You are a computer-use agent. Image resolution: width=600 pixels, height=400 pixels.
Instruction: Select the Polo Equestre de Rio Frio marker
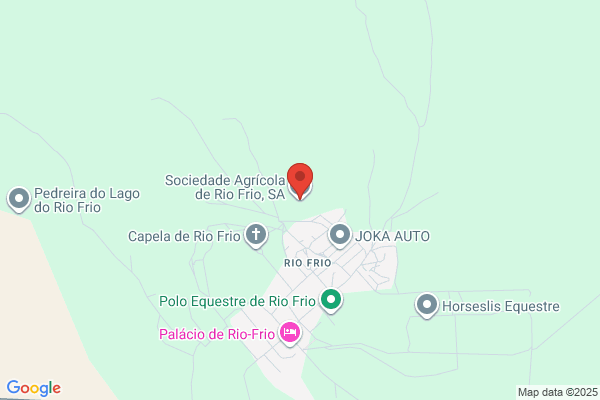[331, 300]
